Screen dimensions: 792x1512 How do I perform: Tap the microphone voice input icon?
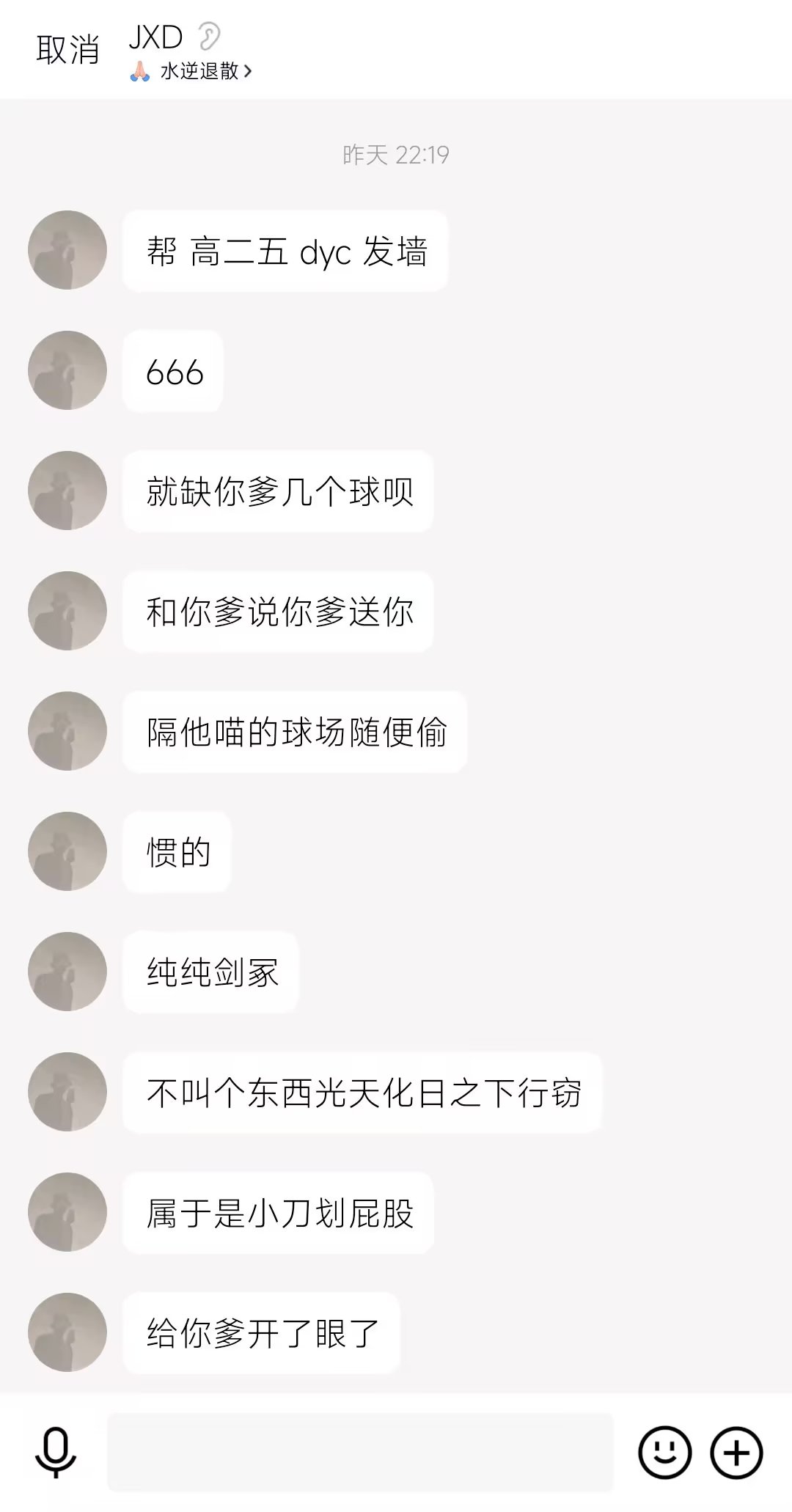[56, 1452]
